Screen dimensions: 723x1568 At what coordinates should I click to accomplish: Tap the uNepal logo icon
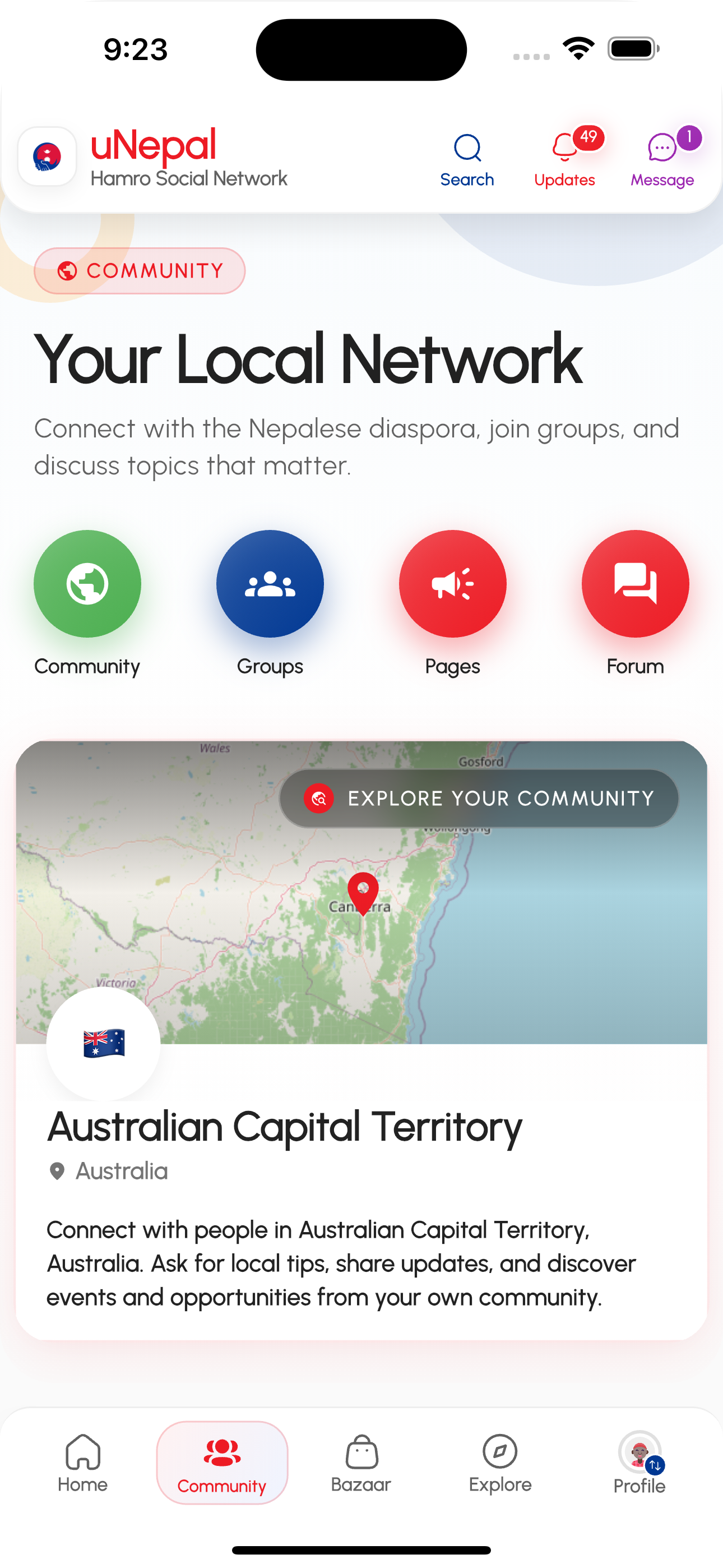tap(48, 156)
